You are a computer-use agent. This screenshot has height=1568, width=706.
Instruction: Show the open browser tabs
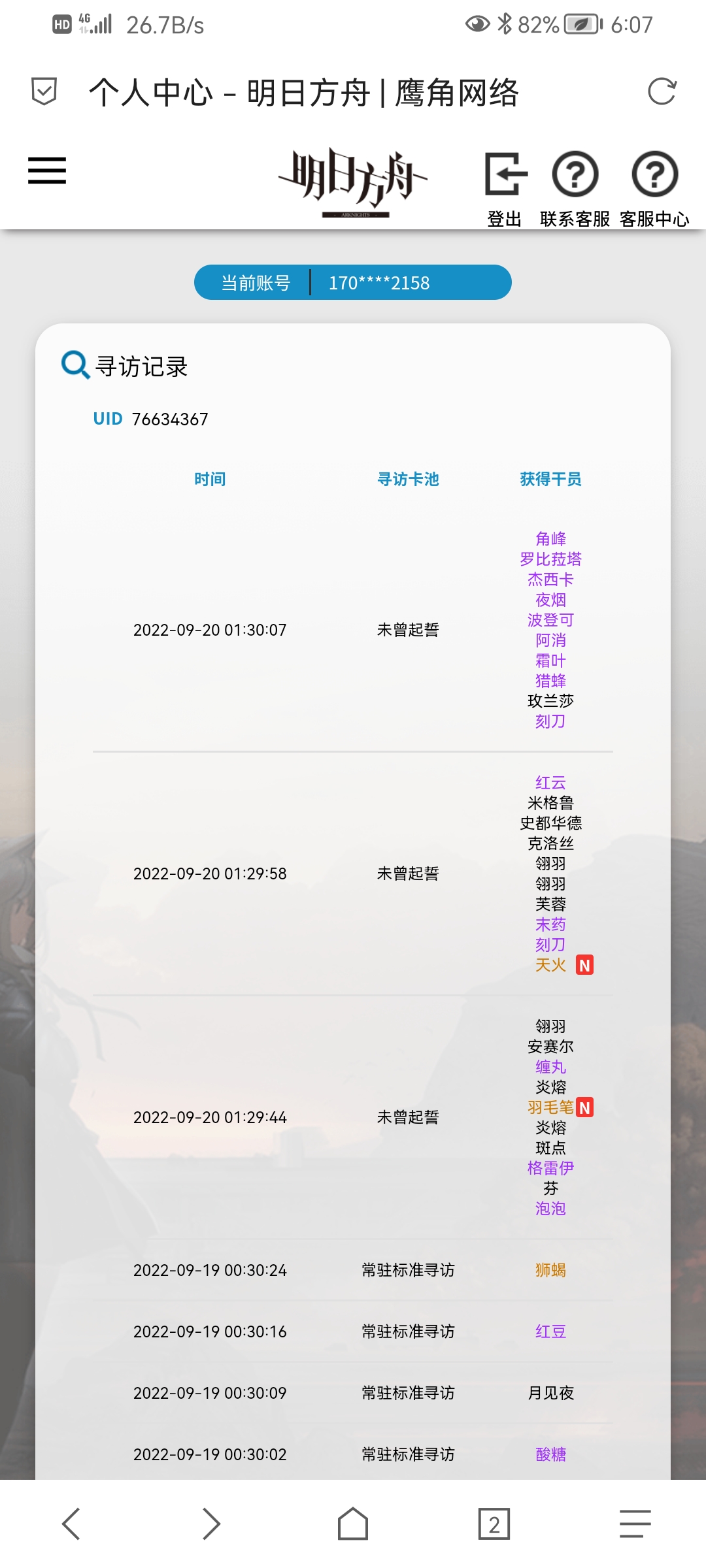[x=494, y=1524]
